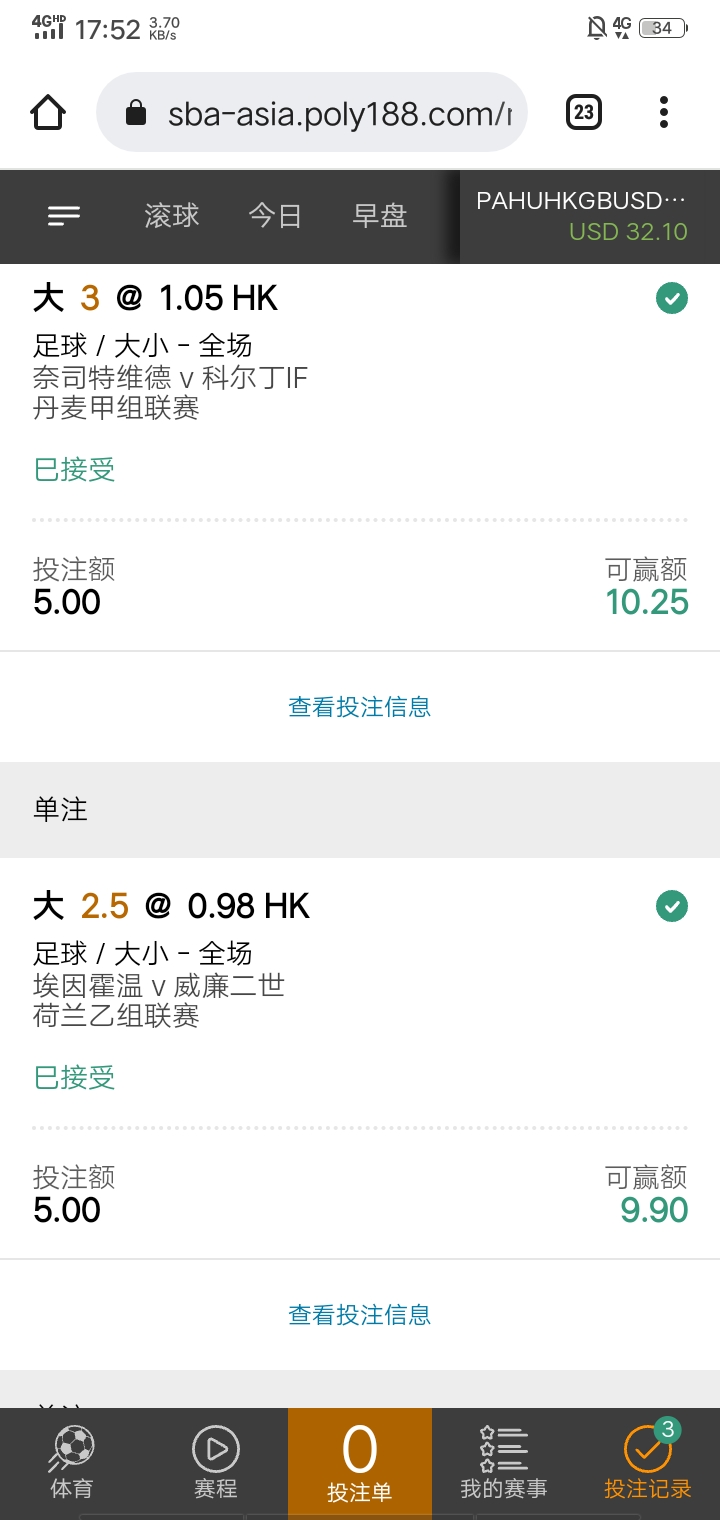This screenshot has width=720, height=1520.
Task: Switch to the 早盘 tab
Action: tap(380, 216)
